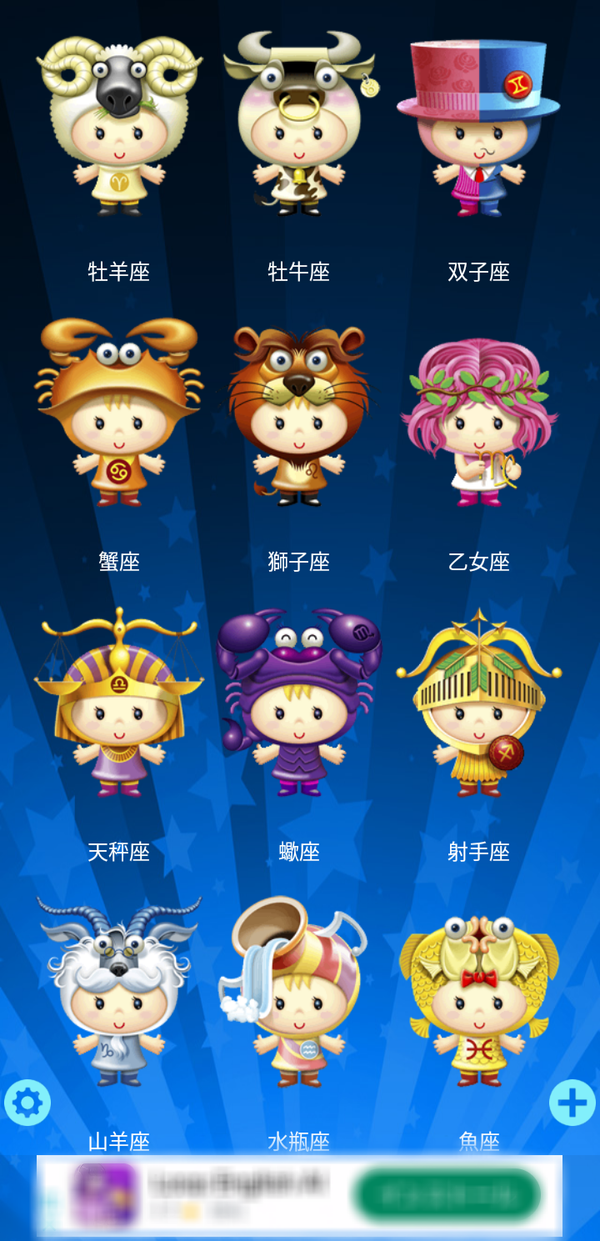This screenshot has width=600, height=1241.
Task: Open the 水瓶座 Aquarius character
Action: 299,992
